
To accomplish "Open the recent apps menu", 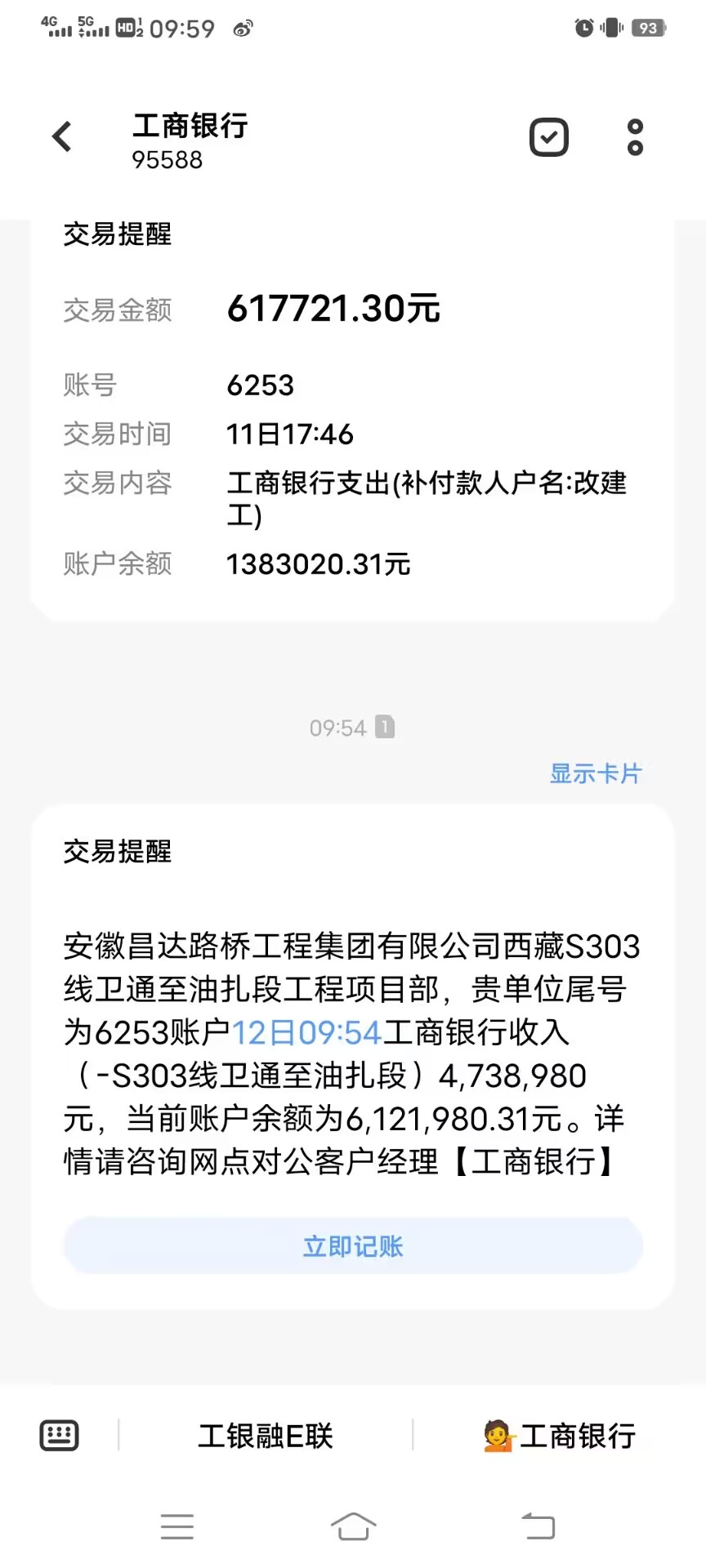I will pyautogui.click(x=177, y=1526).
